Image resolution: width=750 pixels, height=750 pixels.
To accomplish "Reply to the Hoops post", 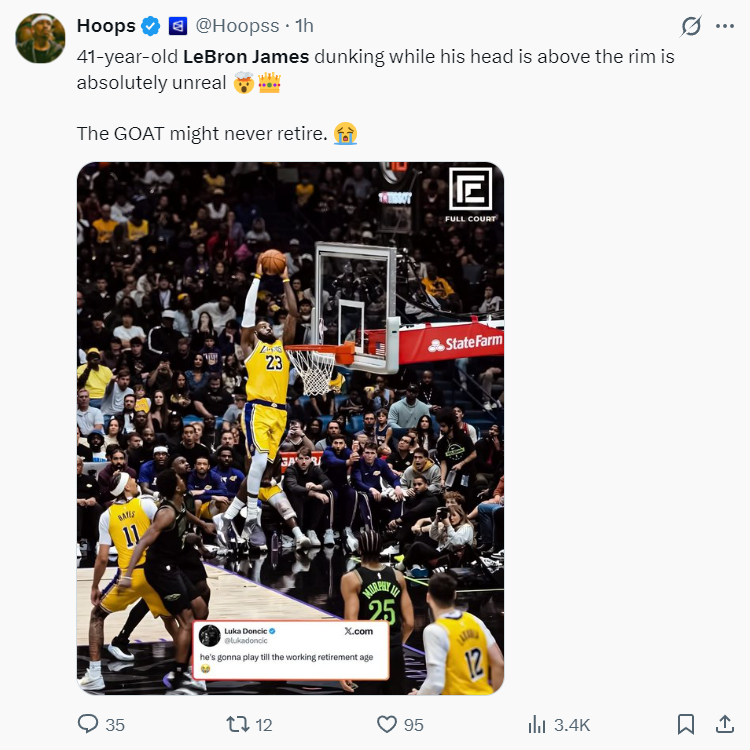I will pyautogui.click(x=89, y=724).
